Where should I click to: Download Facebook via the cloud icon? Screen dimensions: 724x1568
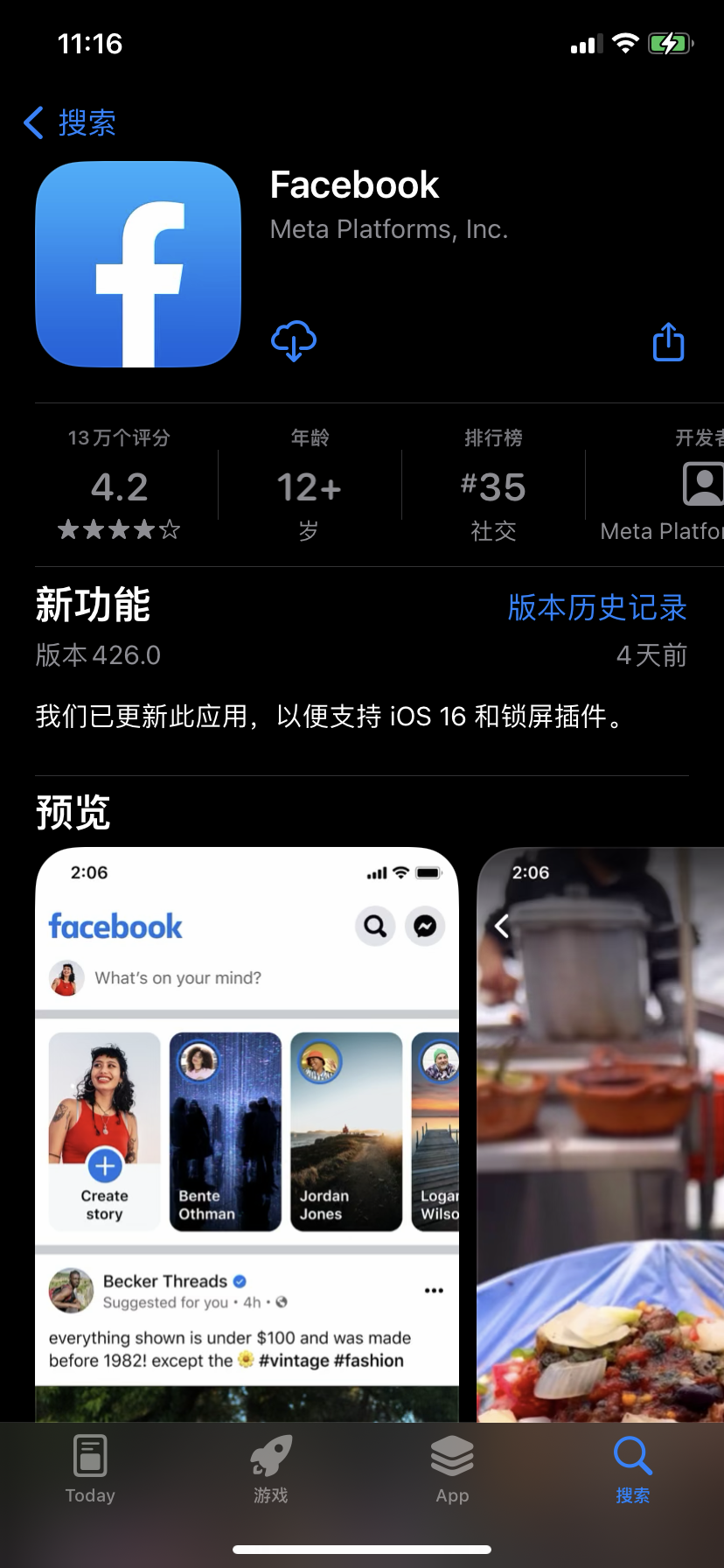click(294, 340)
